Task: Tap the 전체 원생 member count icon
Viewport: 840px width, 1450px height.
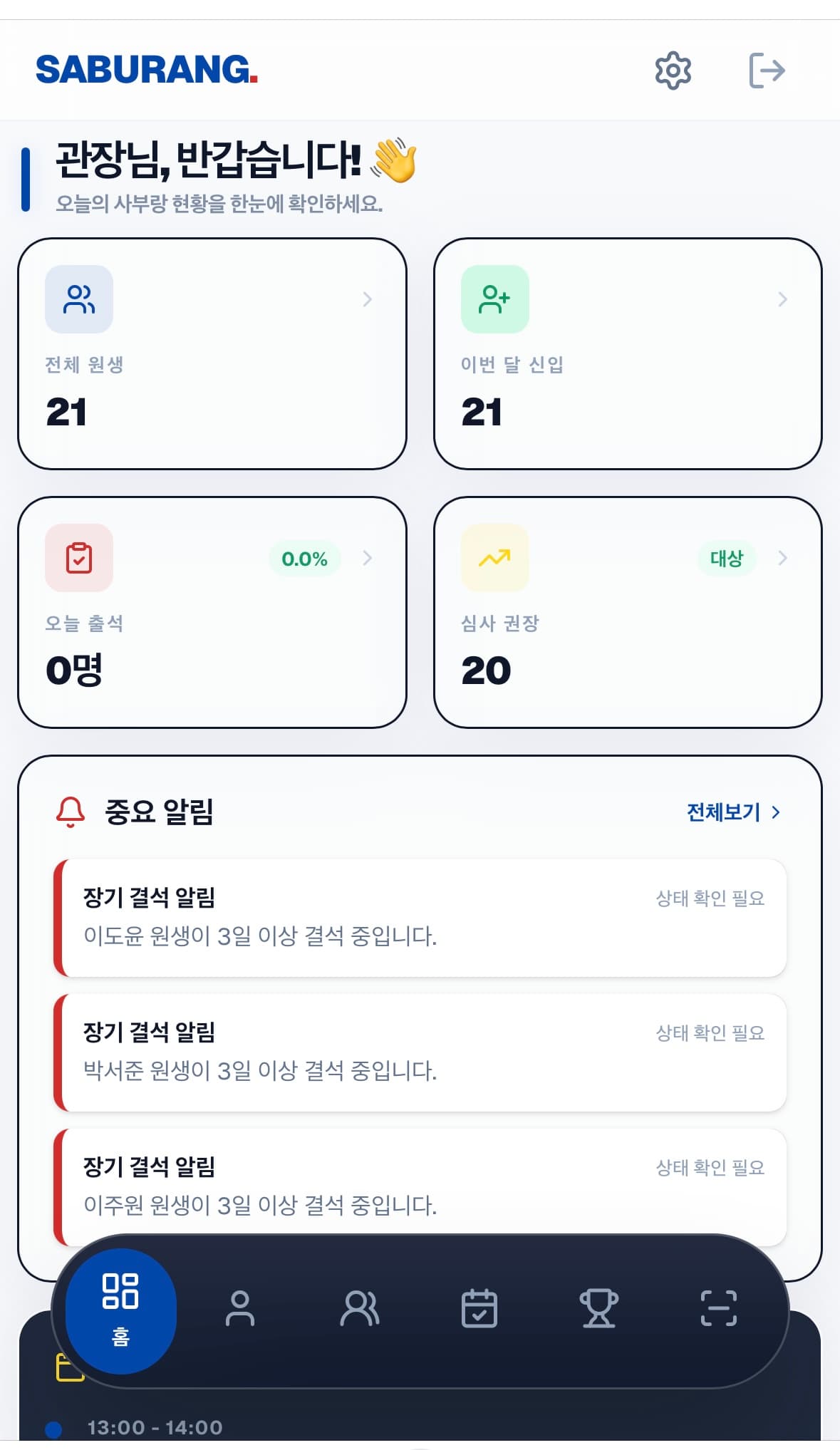Action: (x=78, y=299)
